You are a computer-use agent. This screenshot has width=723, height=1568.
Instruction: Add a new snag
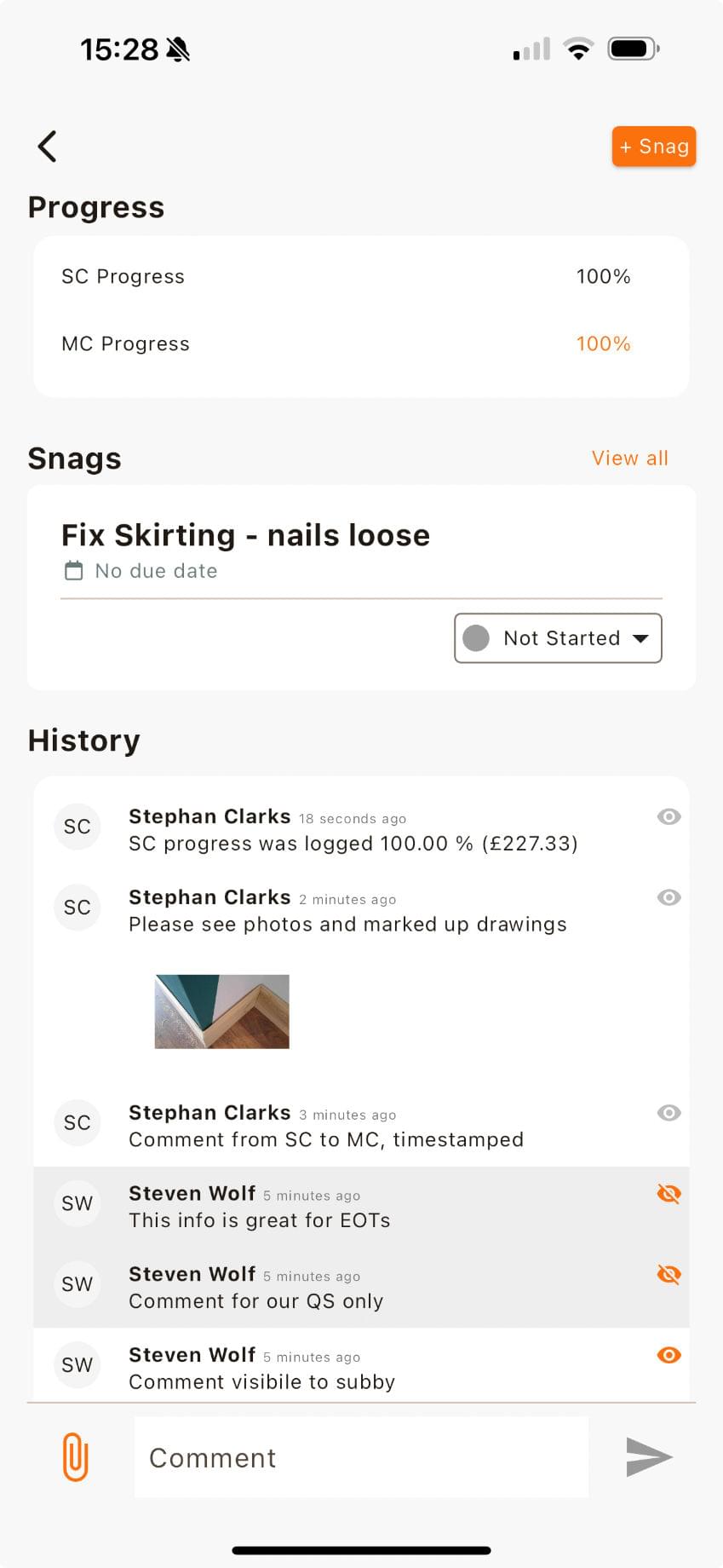pos(653,147)
